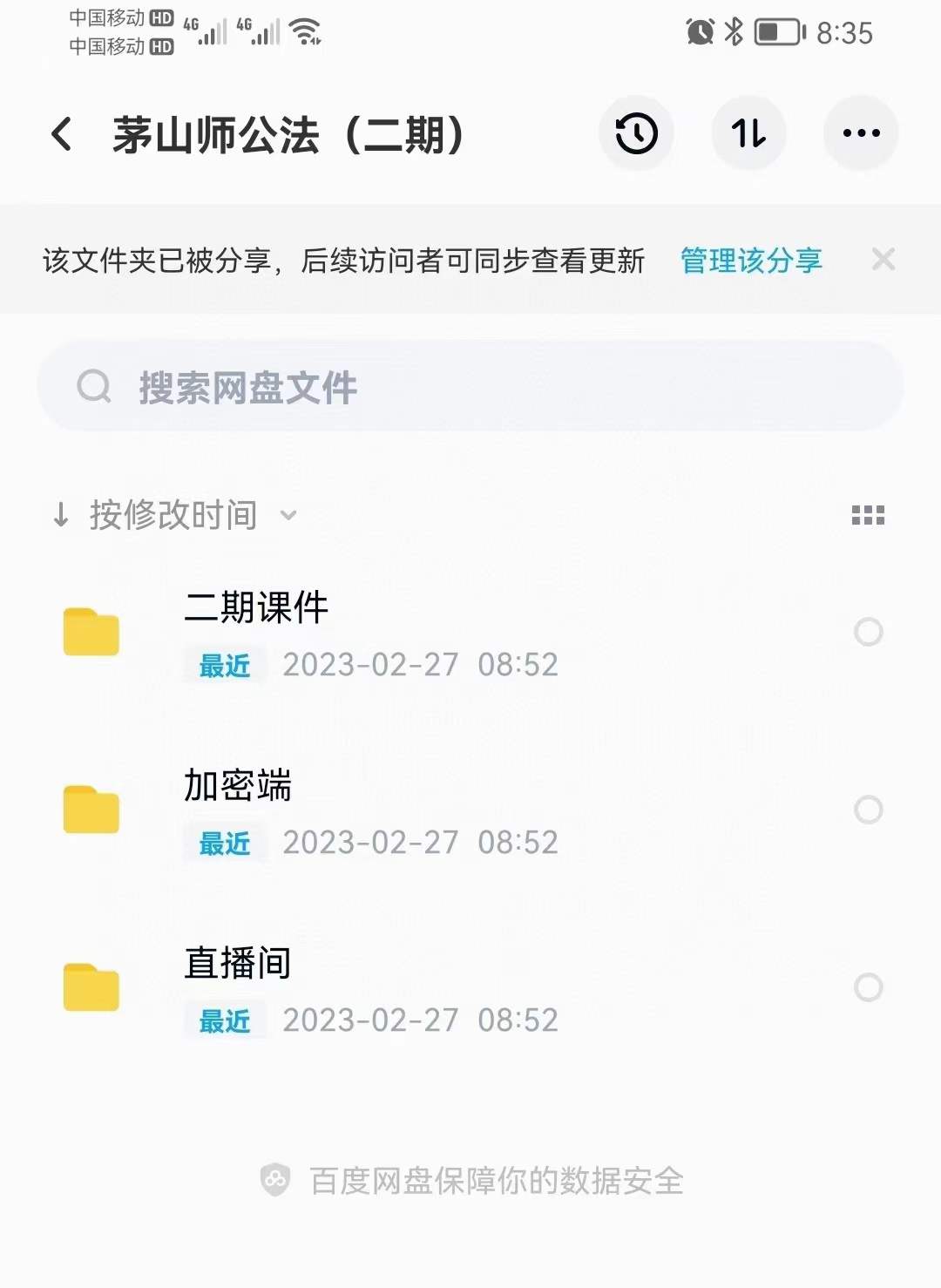Open the 加密端 folder icon

pyautogui.click(x=91, y=810)
